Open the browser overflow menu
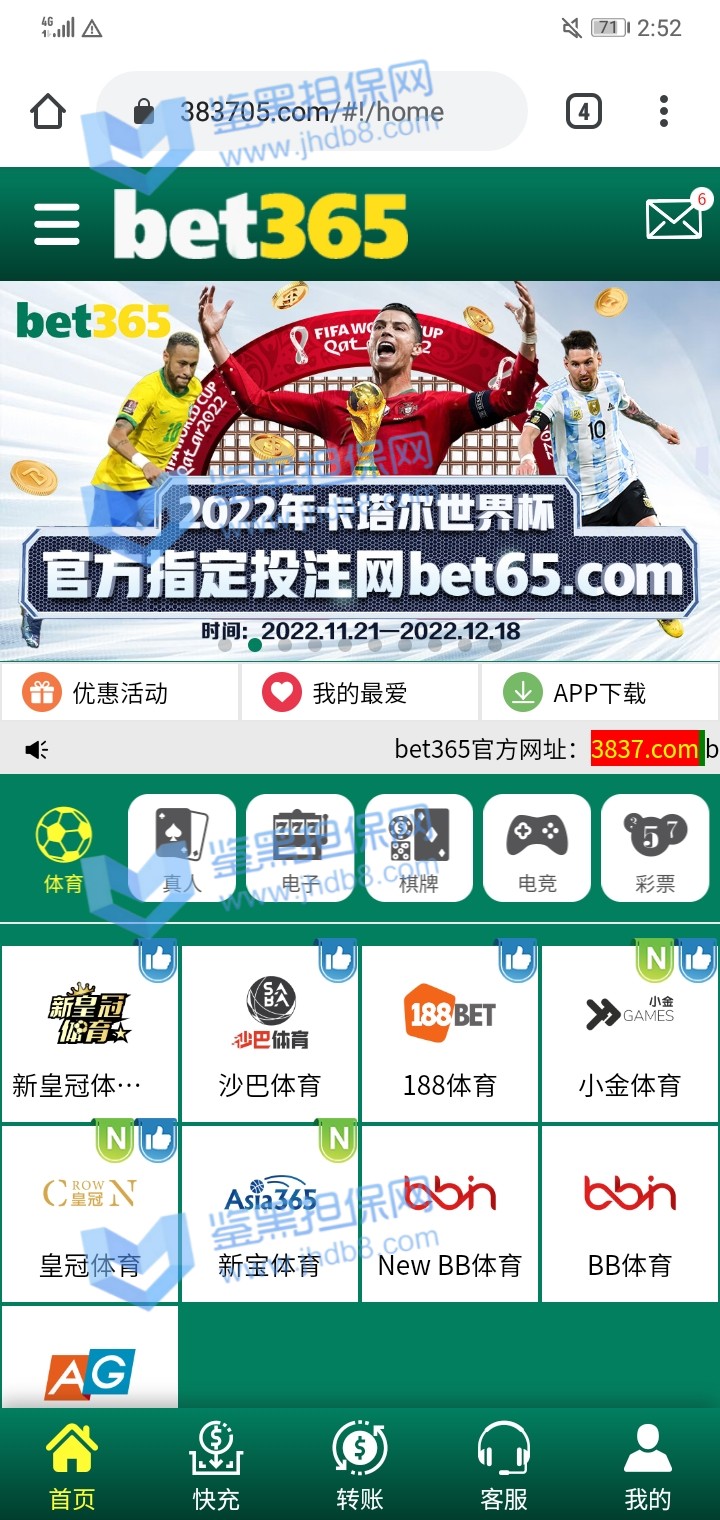Screen dimensions: 720x1520 pos(664,111)
